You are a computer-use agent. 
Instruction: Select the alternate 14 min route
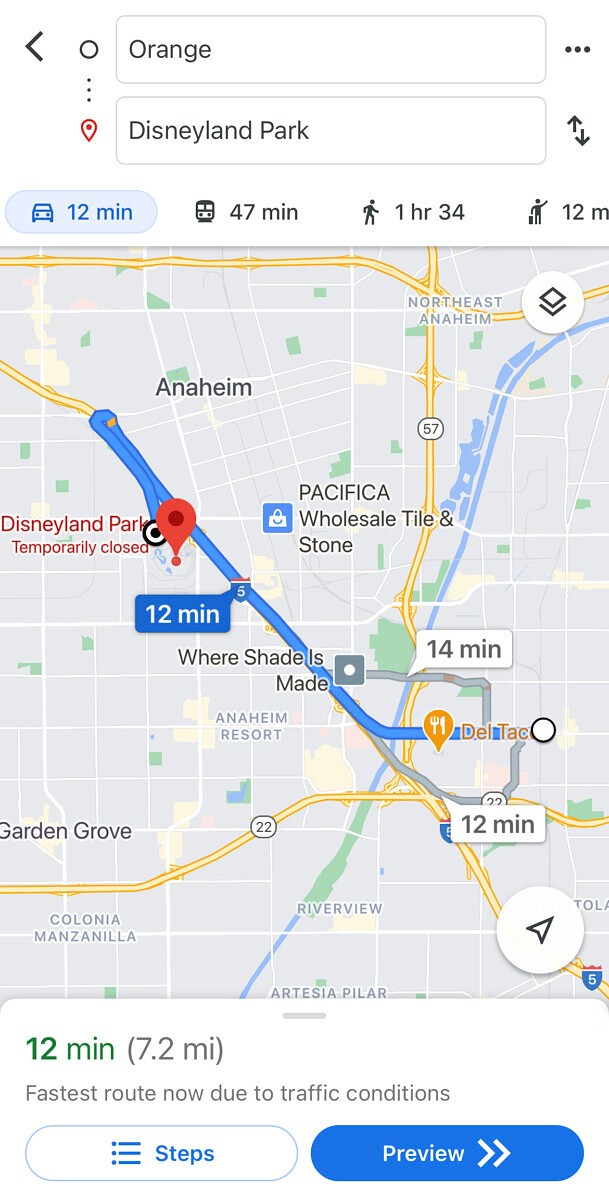tap(463, 649)
